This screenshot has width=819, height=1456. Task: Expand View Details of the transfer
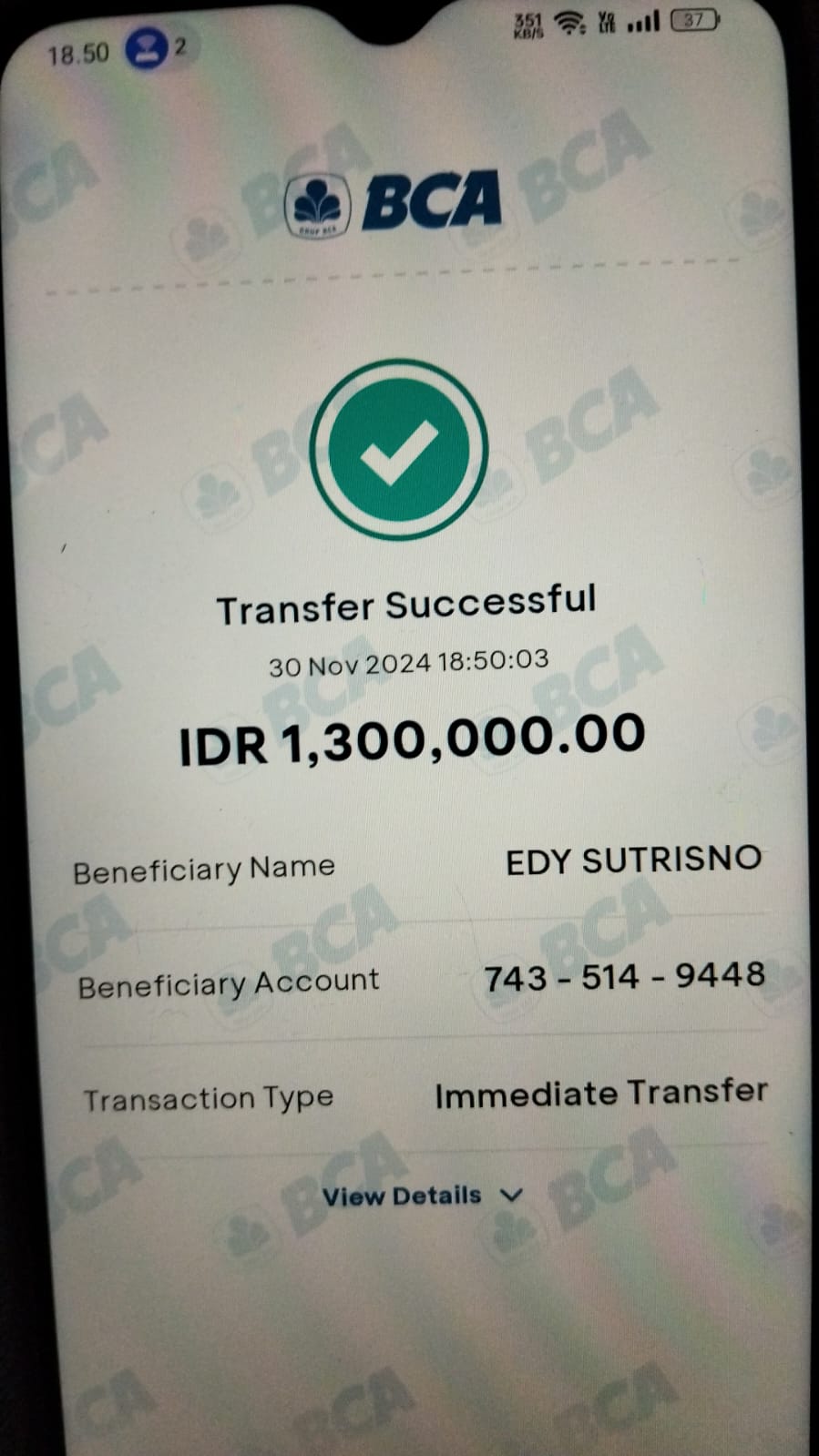click(x=422, y=1196)
